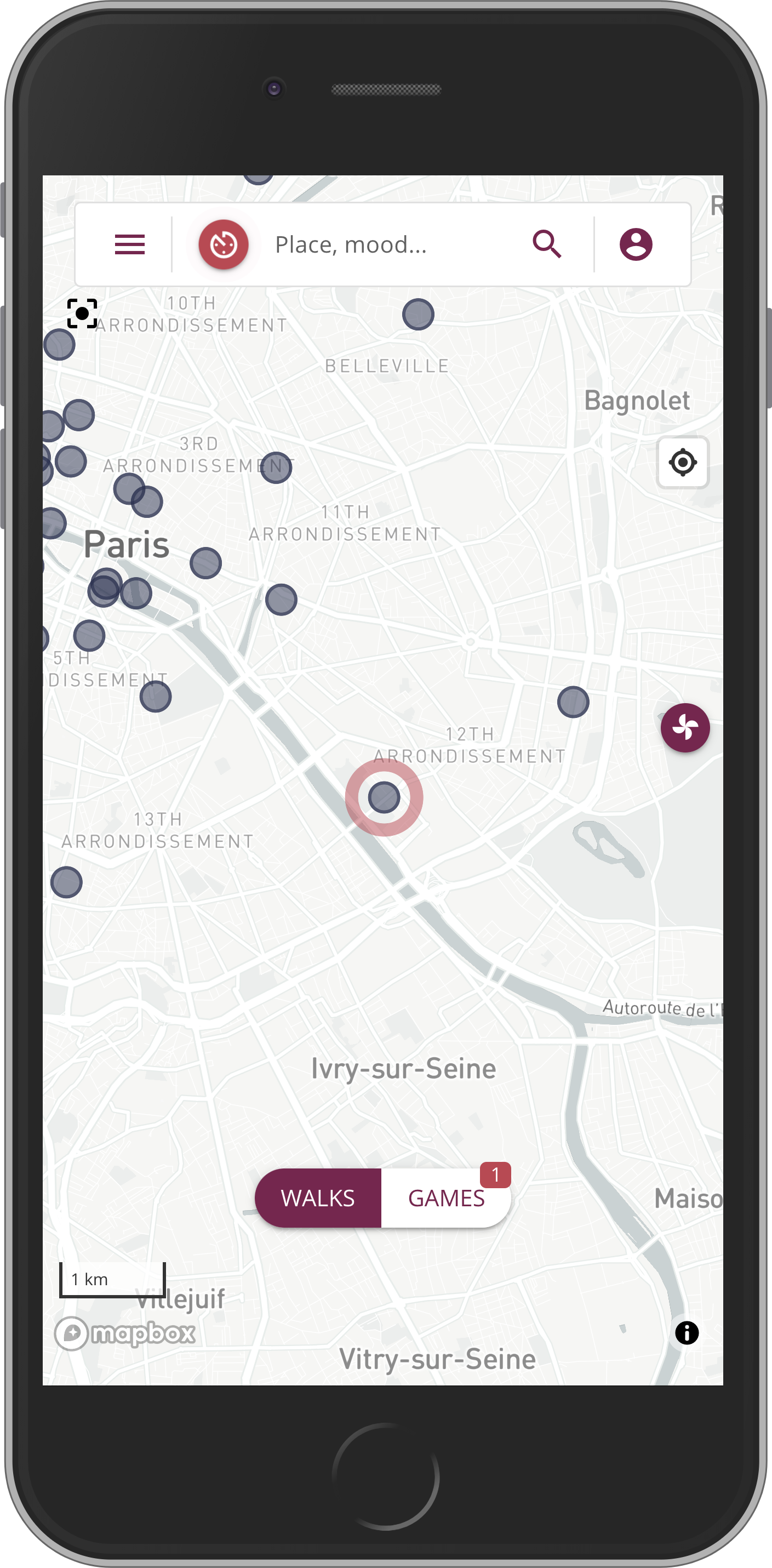Image resolution: width=772 pixels, height=1568 pixels.
Task: Select the marker in 13th Arrondissement
Action: 66,882
